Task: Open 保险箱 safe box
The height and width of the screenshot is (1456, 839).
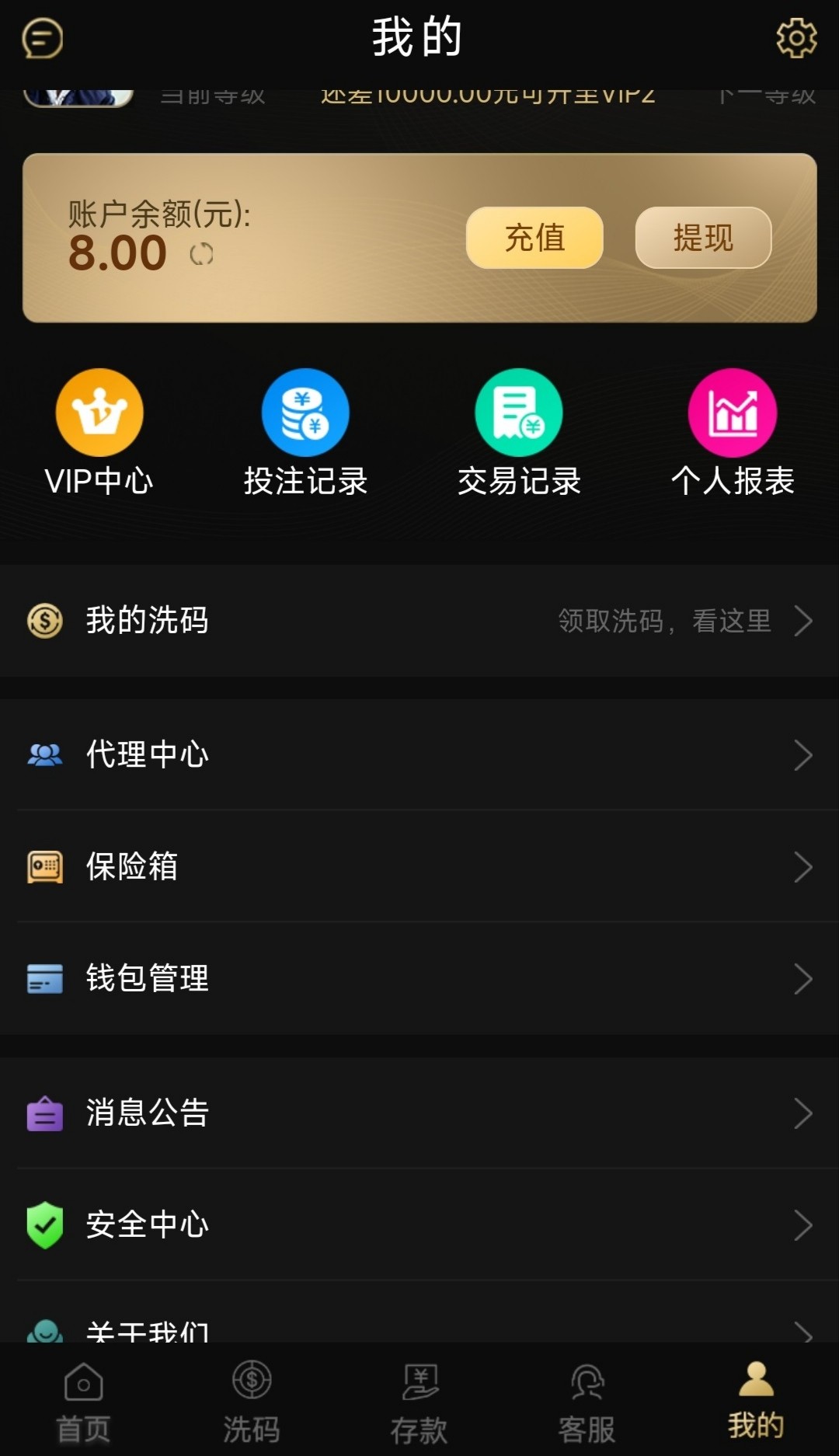Action: 419,866
